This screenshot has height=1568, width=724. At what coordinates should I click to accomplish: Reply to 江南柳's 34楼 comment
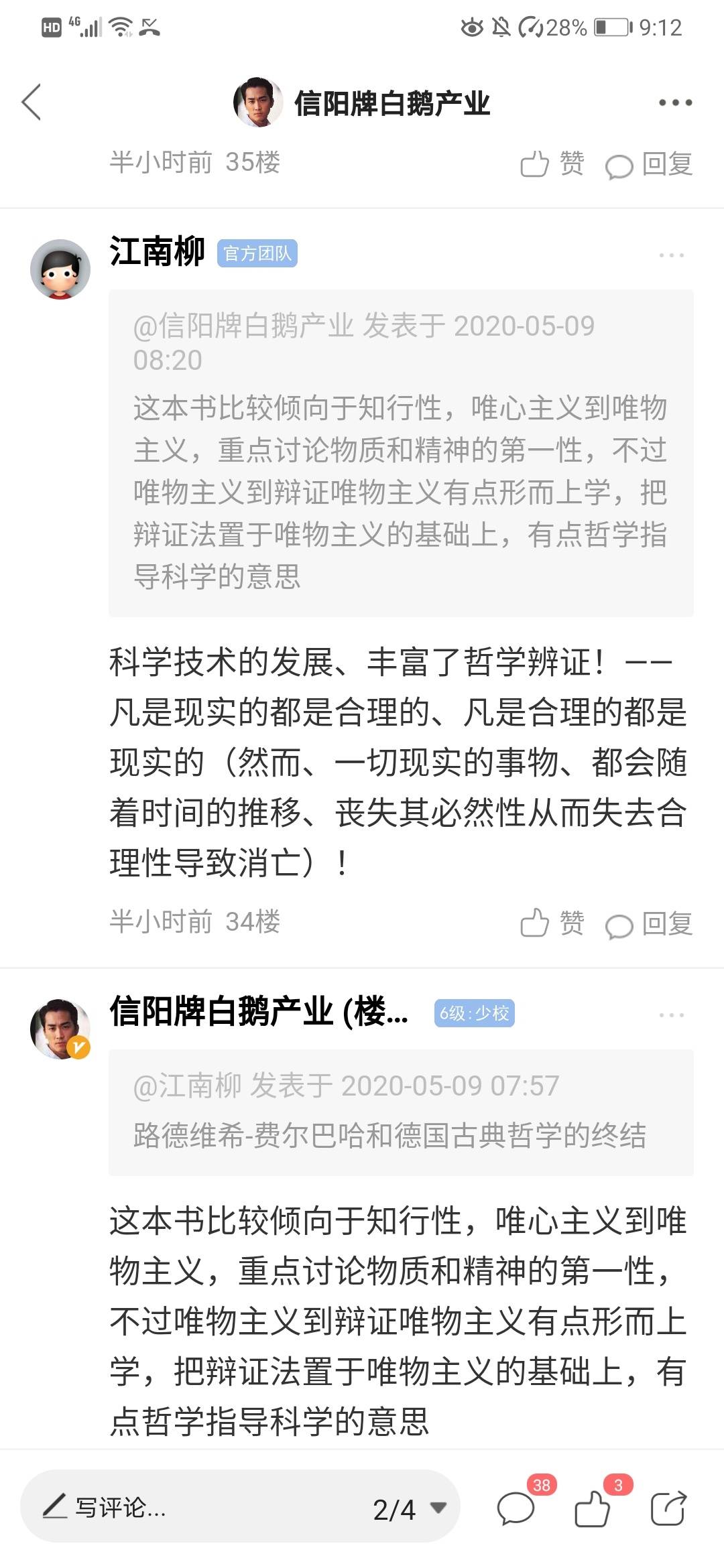point(649,924)
